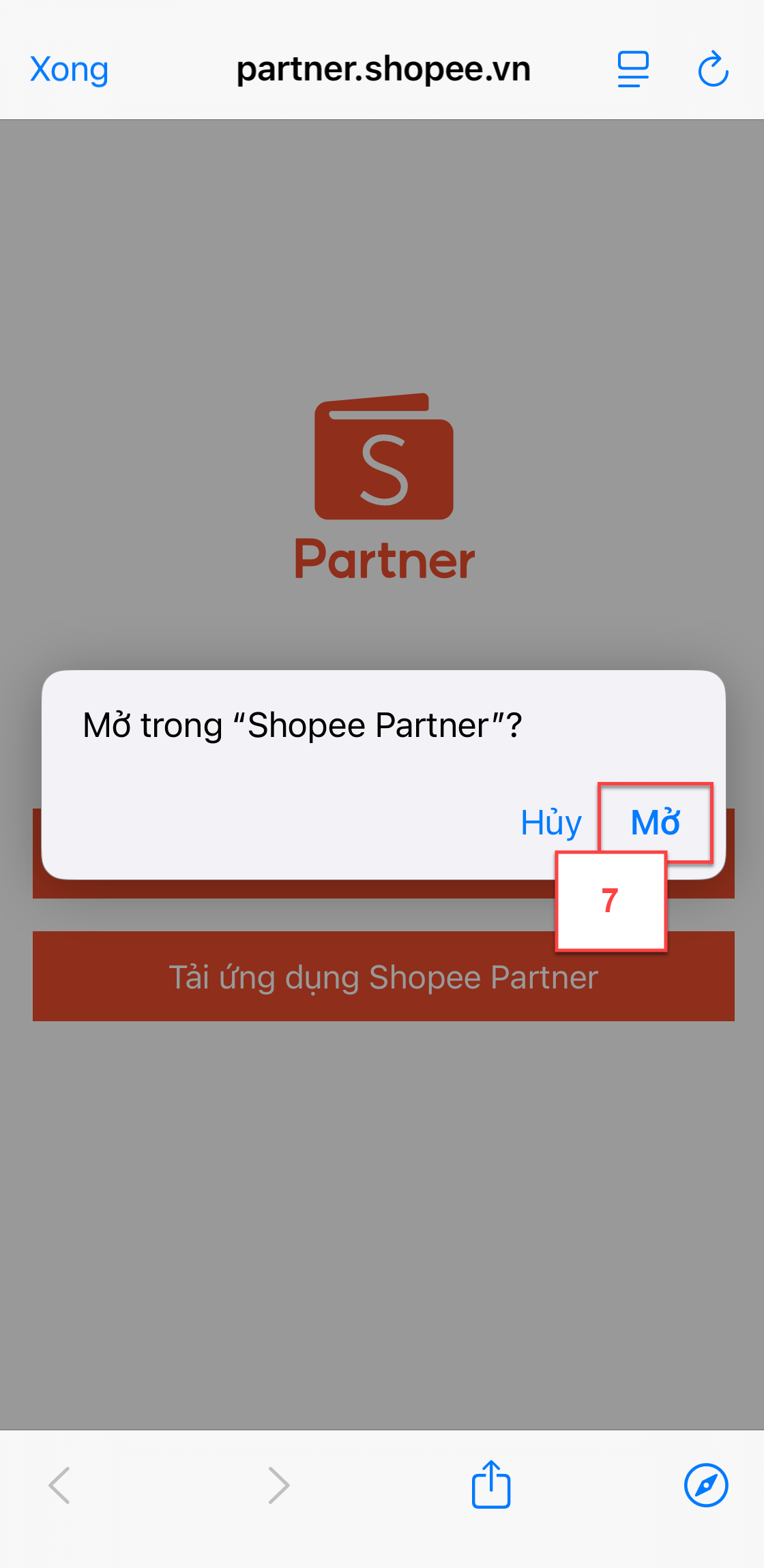Share this page
764x1568 pixels.
tap(491, 1485)
